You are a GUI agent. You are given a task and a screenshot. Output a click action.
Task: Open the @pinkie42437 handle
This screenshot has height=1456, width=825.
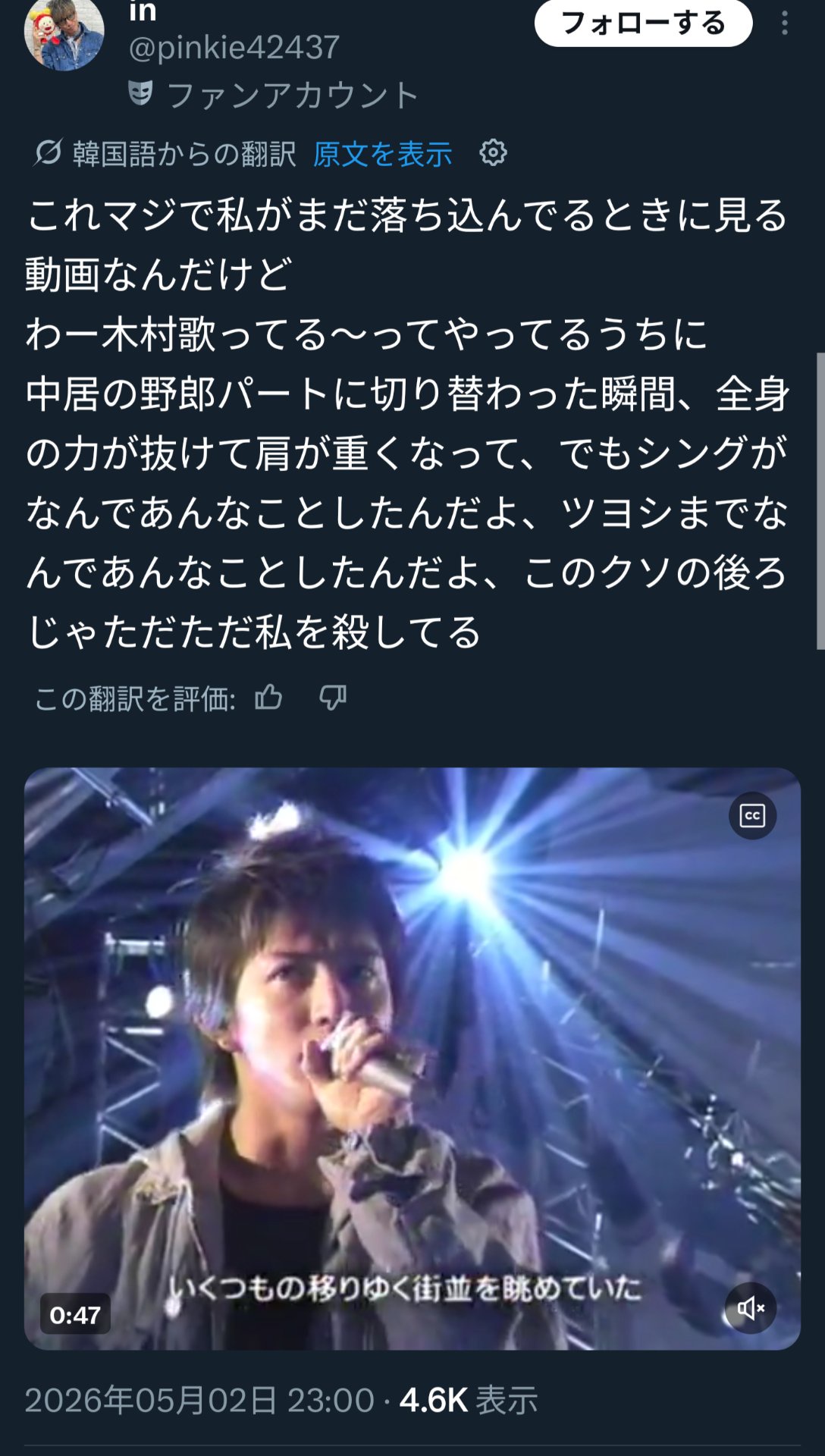pyautogui.click(x=234, y=48)
